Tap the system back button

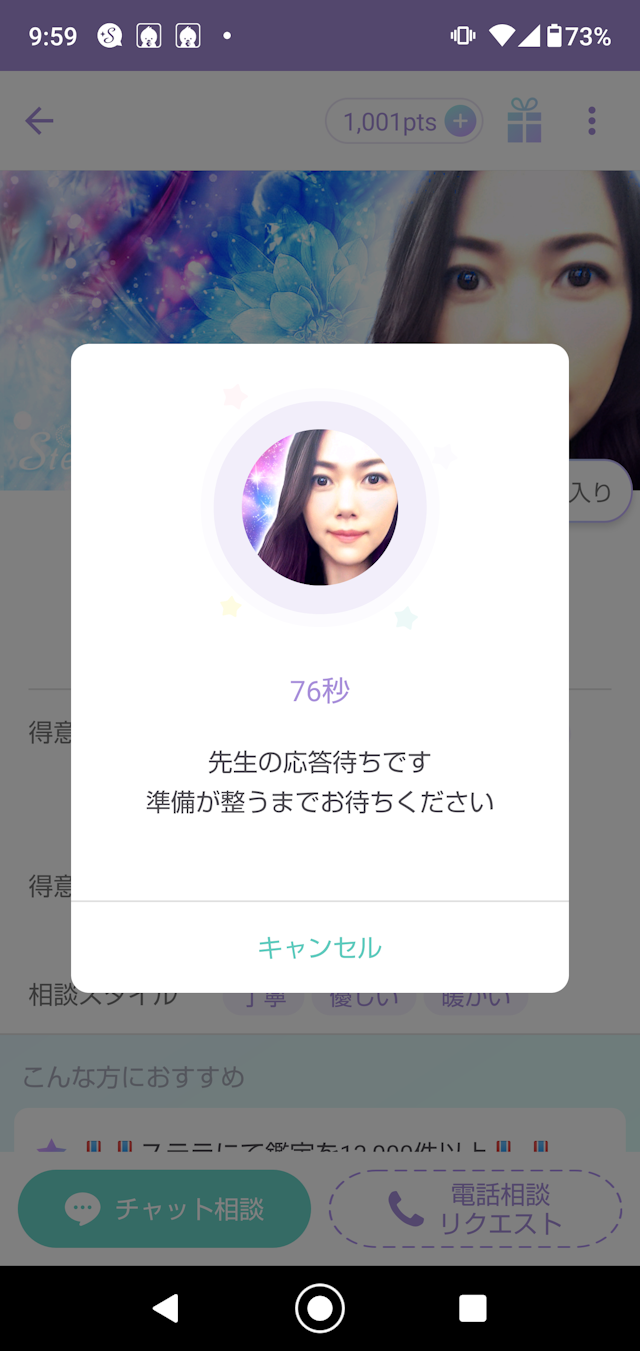pyautogui.click(x=166, y=1308)
